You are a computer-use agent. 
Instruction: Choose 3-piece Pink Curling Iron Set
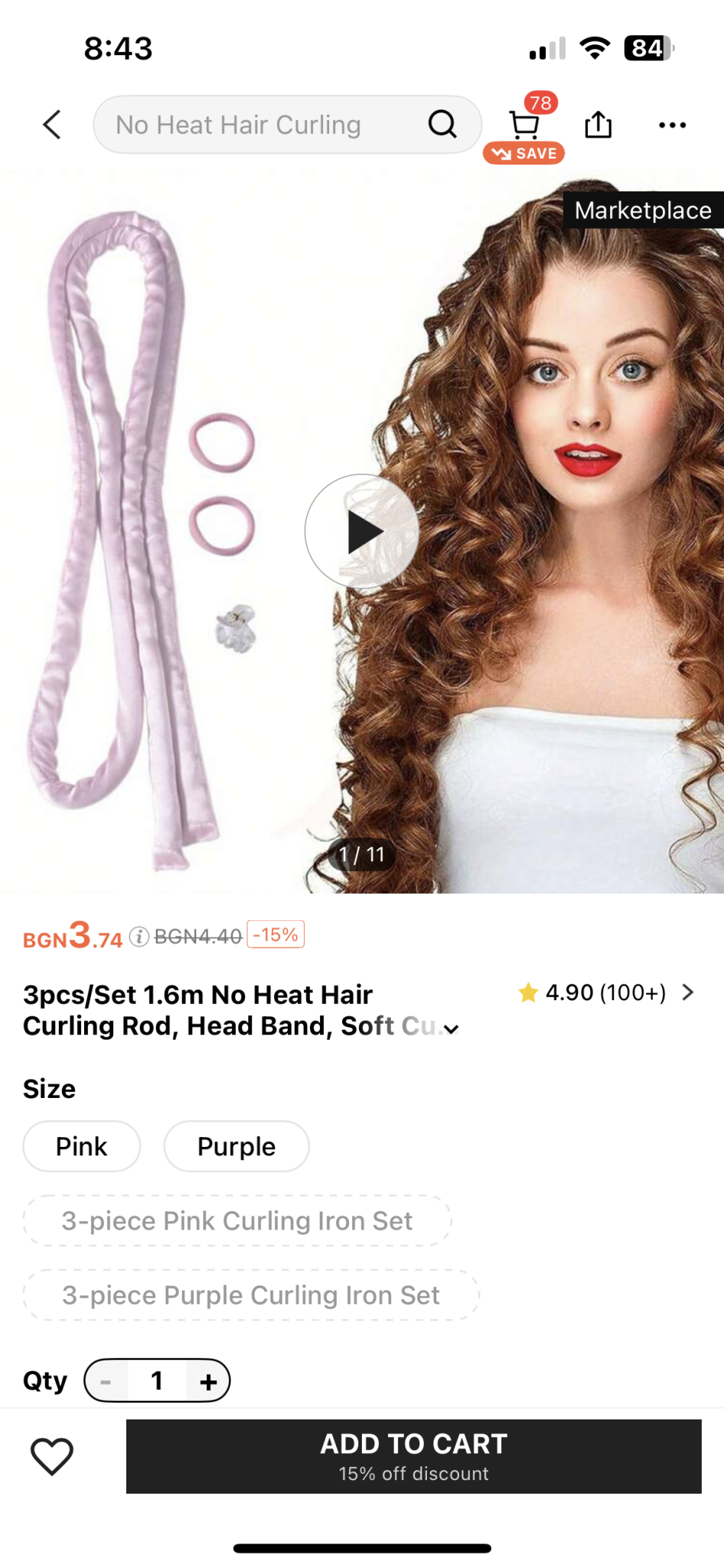[x=237, y=1220]
